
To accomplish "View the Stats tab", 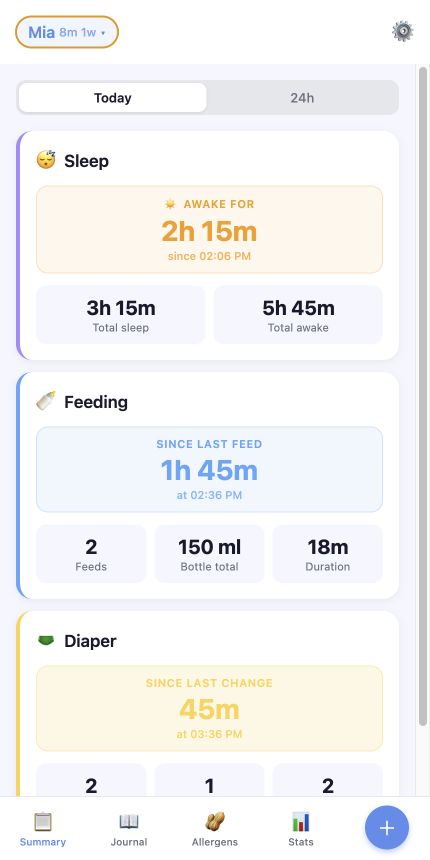I will (301, 829).
